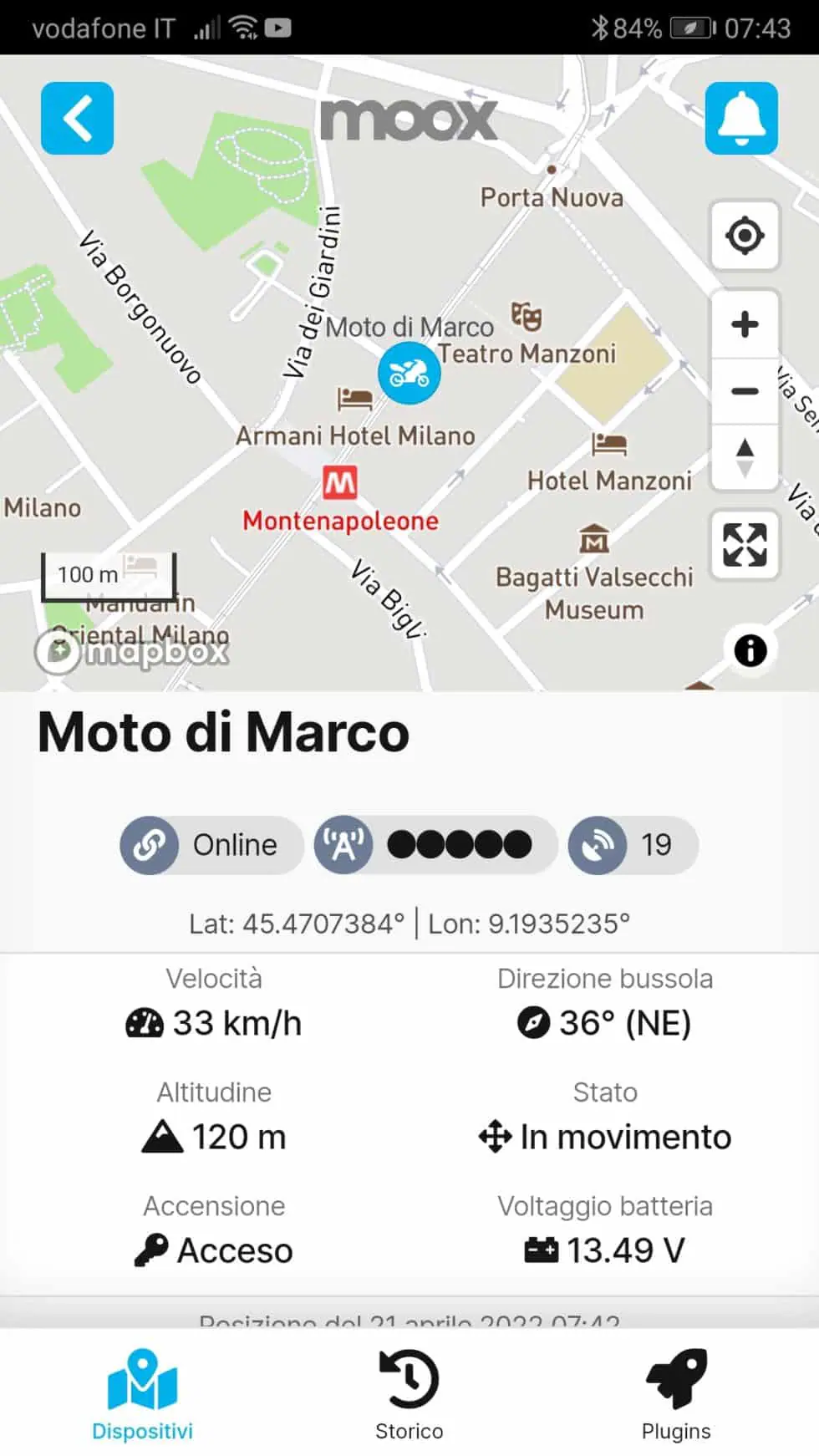Image resolution: width=819 pixels, height=1456 pixels.
Task: Zoom in using the plus control
Action: tap(744, 324)
